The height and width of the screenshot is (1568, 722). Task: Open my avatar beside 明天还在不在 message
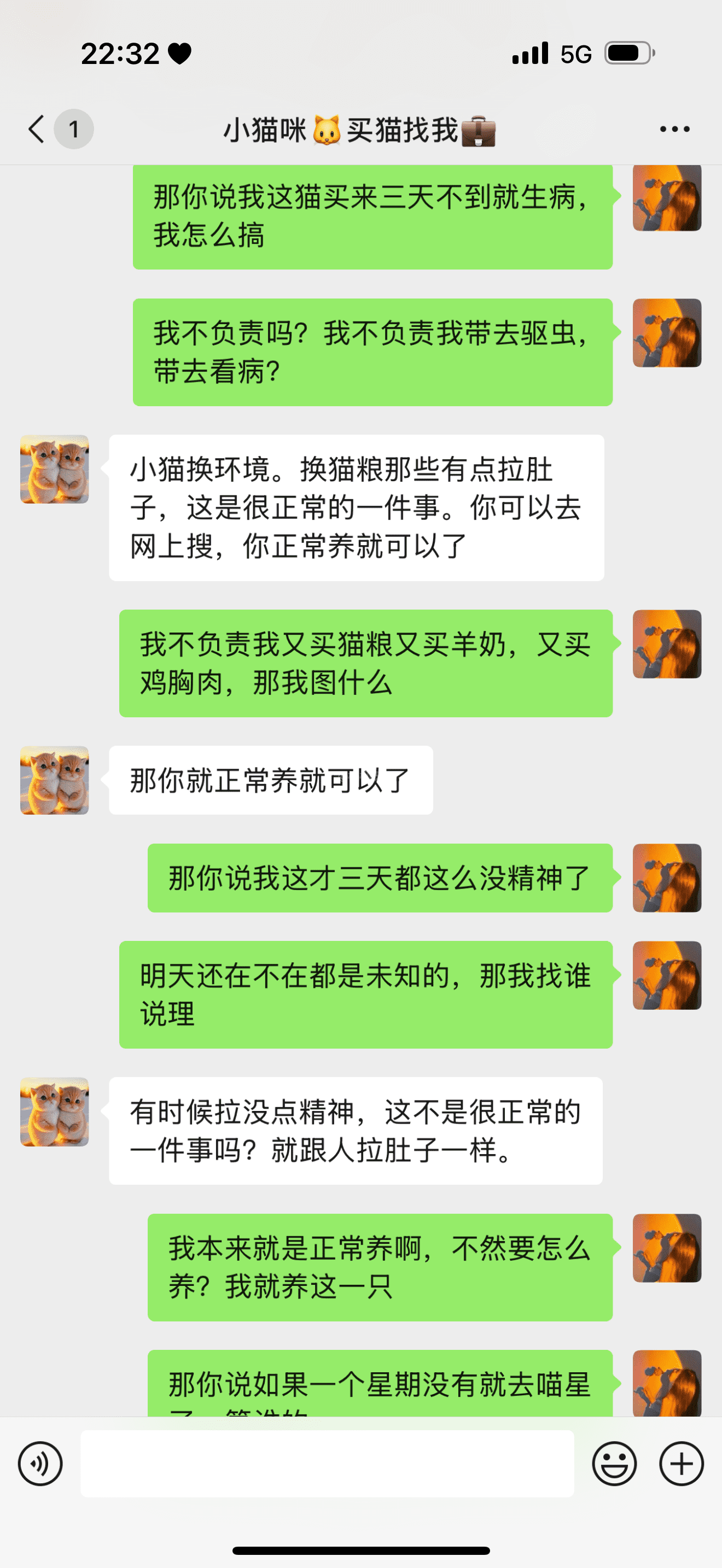(667, 976)
